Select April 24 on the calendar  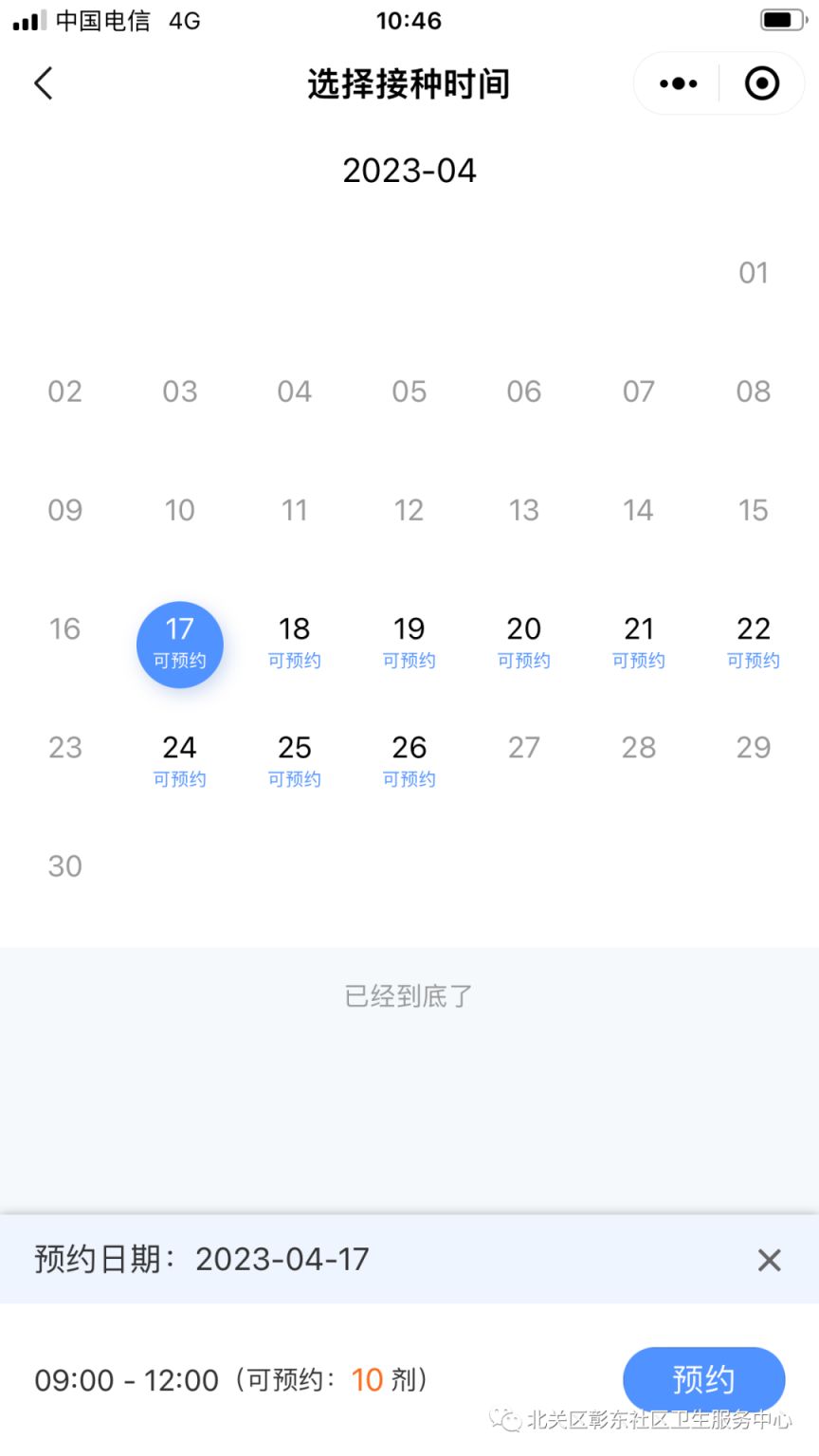click(x=180, y=759)
